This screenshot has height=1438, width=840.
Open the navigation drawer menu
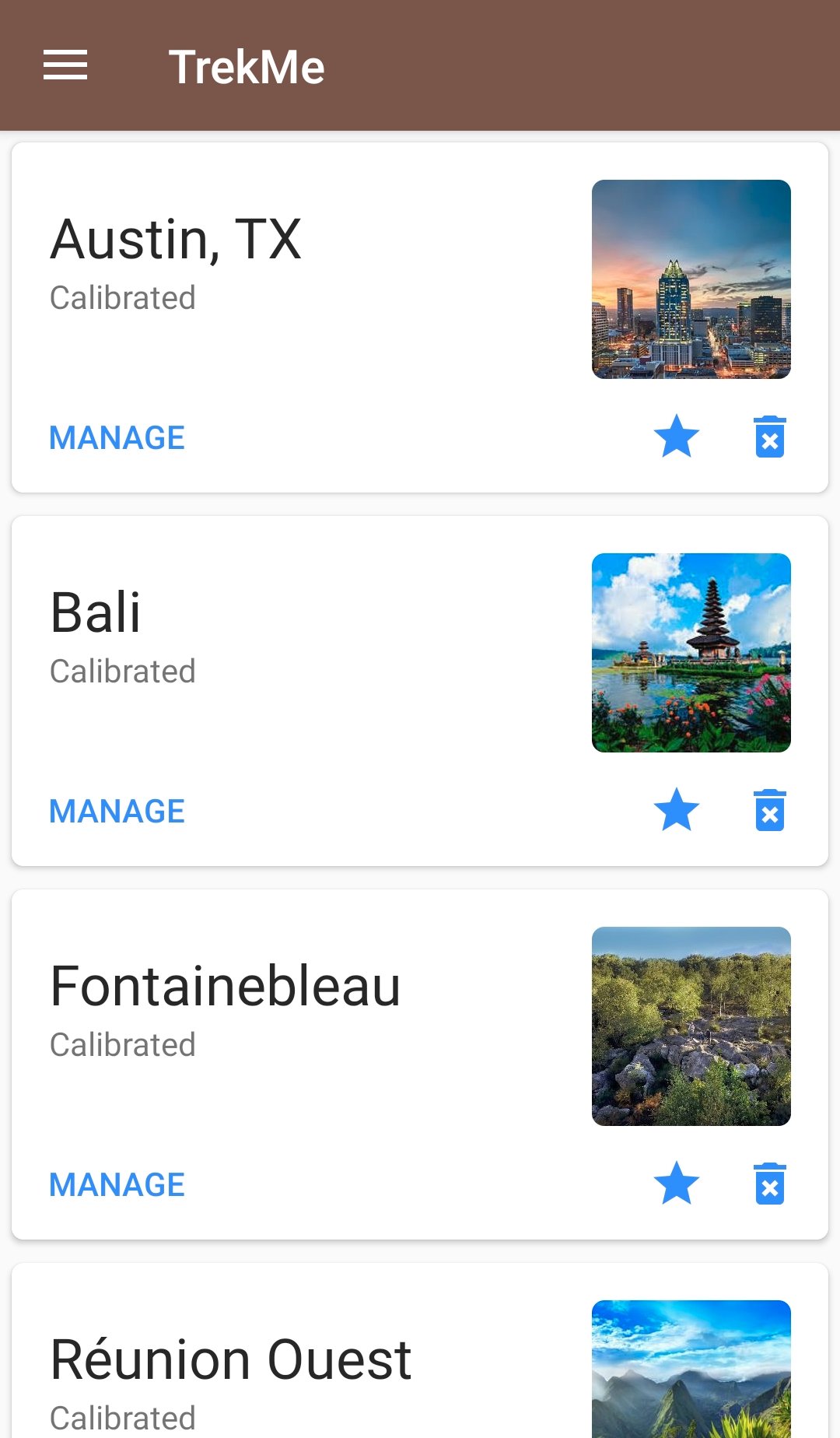coord(65,65)
